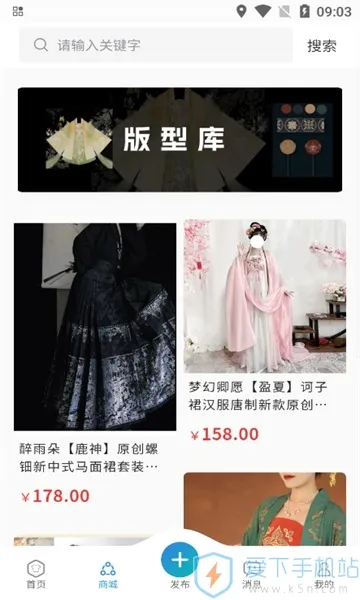Open the green hanfu product card

(x=265, y=509)
